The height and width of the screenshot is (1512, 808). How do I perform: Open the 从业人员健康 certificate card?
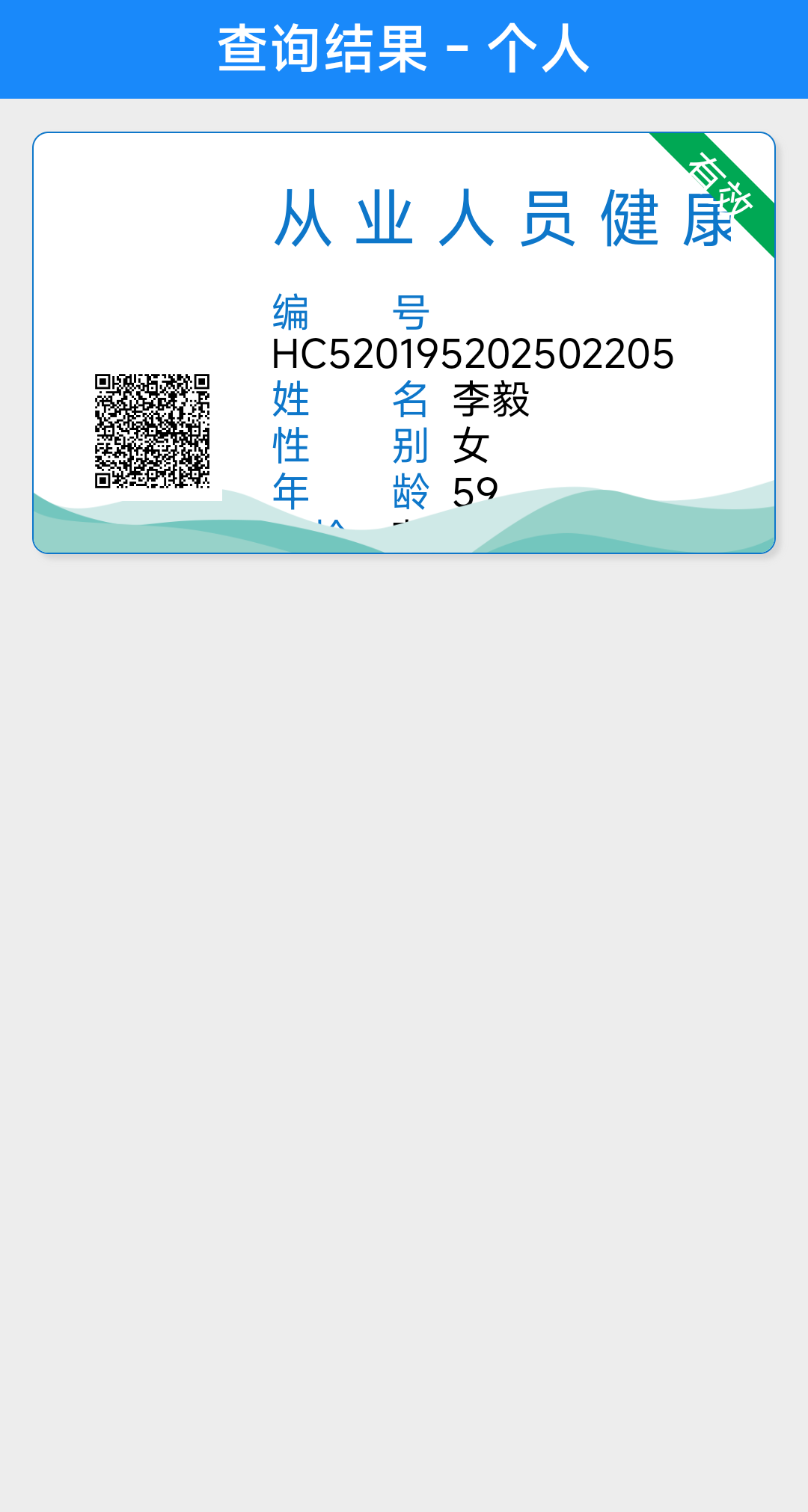pos(404,342)
